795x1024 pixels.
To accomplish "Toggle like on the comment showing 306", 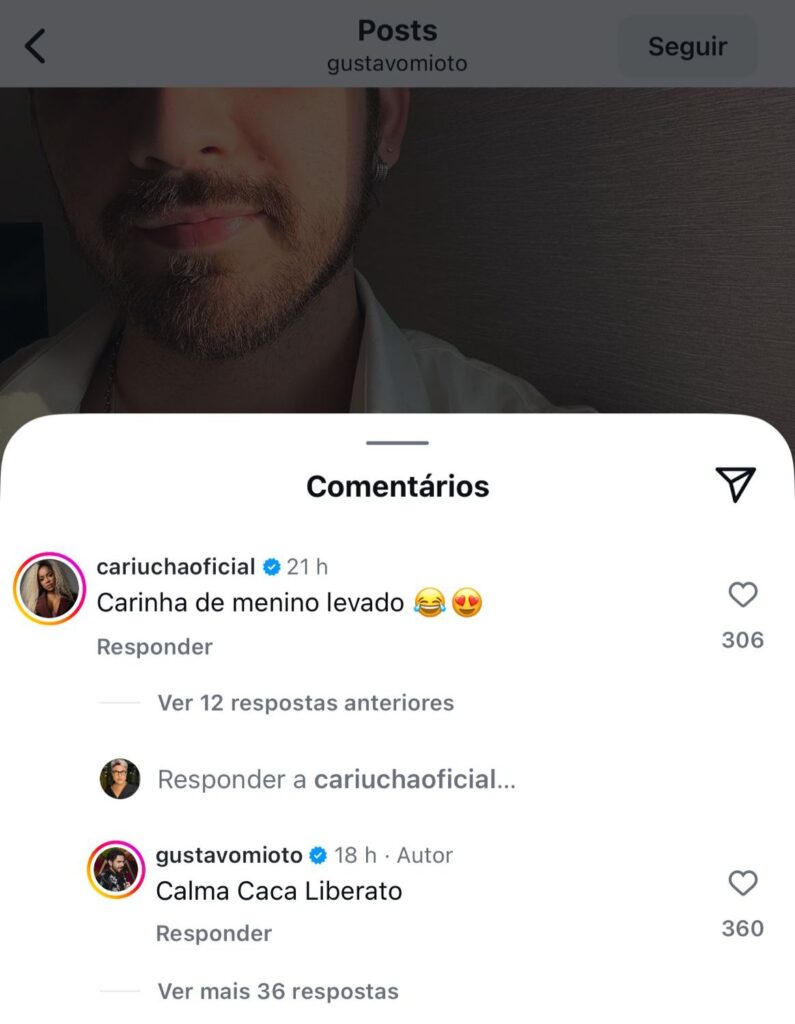I will 742,640.
